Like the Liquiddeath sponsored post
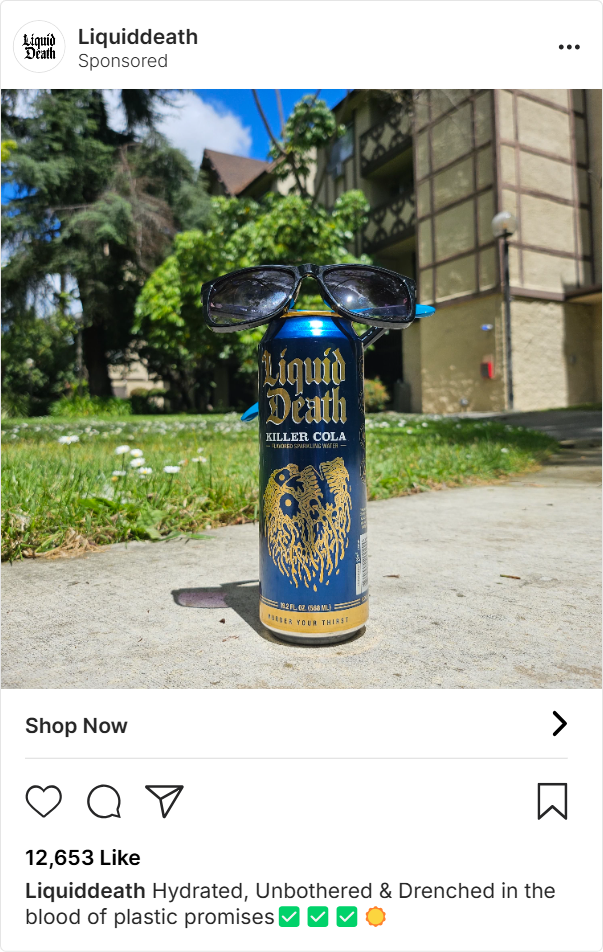603x952 pixels. point(44,801)
